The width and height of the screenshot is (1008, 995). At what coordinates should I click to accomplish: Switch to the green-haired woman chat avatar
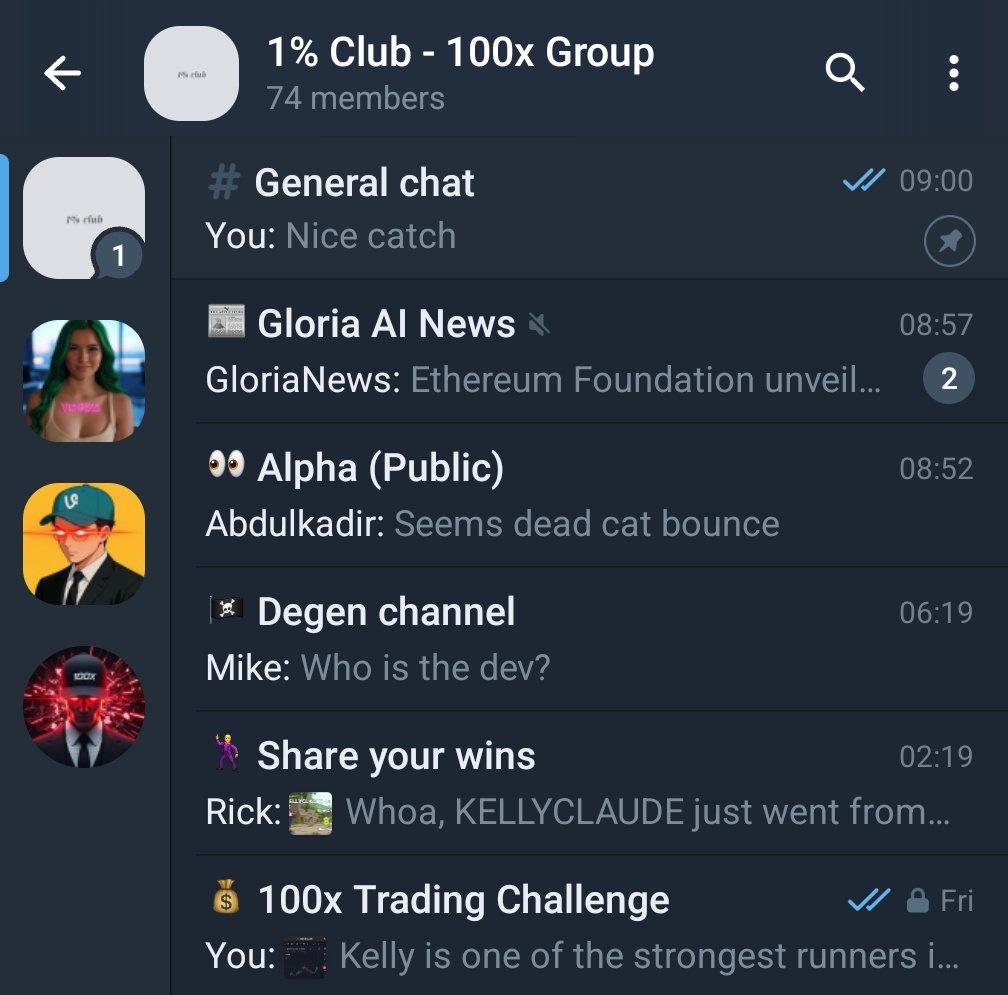[84, 381]
